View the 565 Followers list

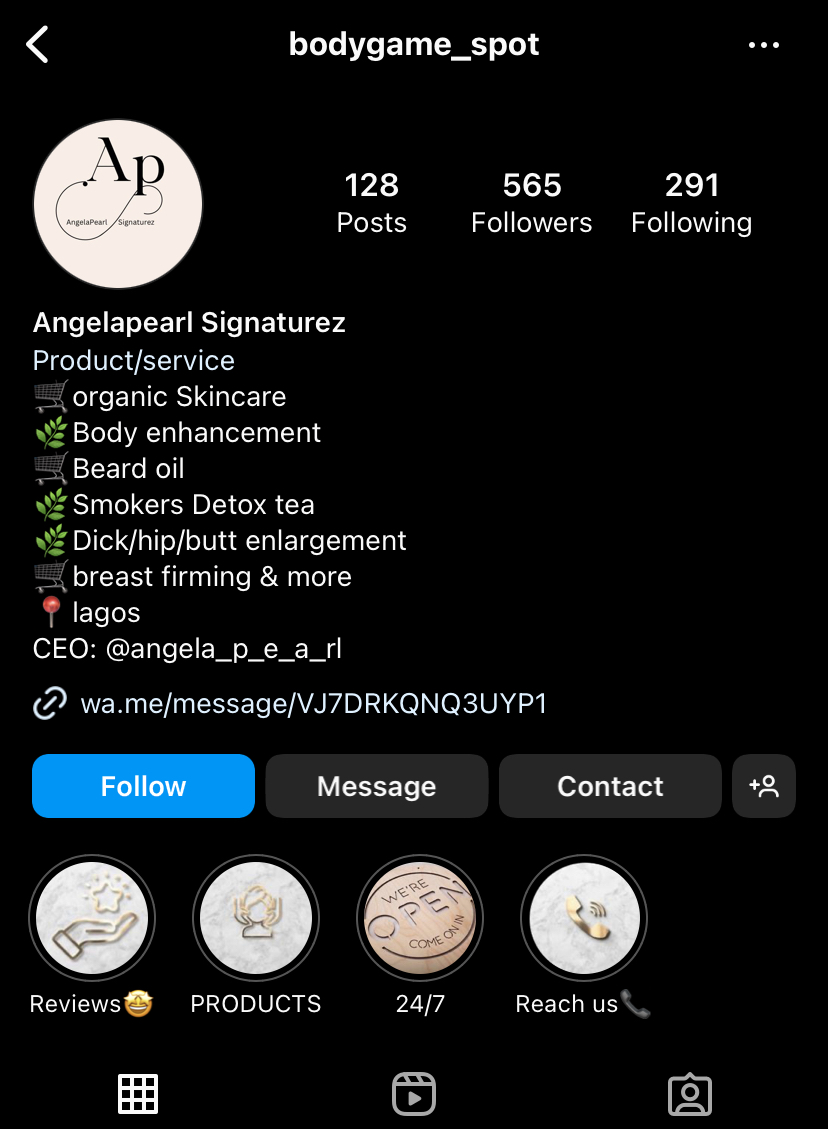[x=531, y=200]
